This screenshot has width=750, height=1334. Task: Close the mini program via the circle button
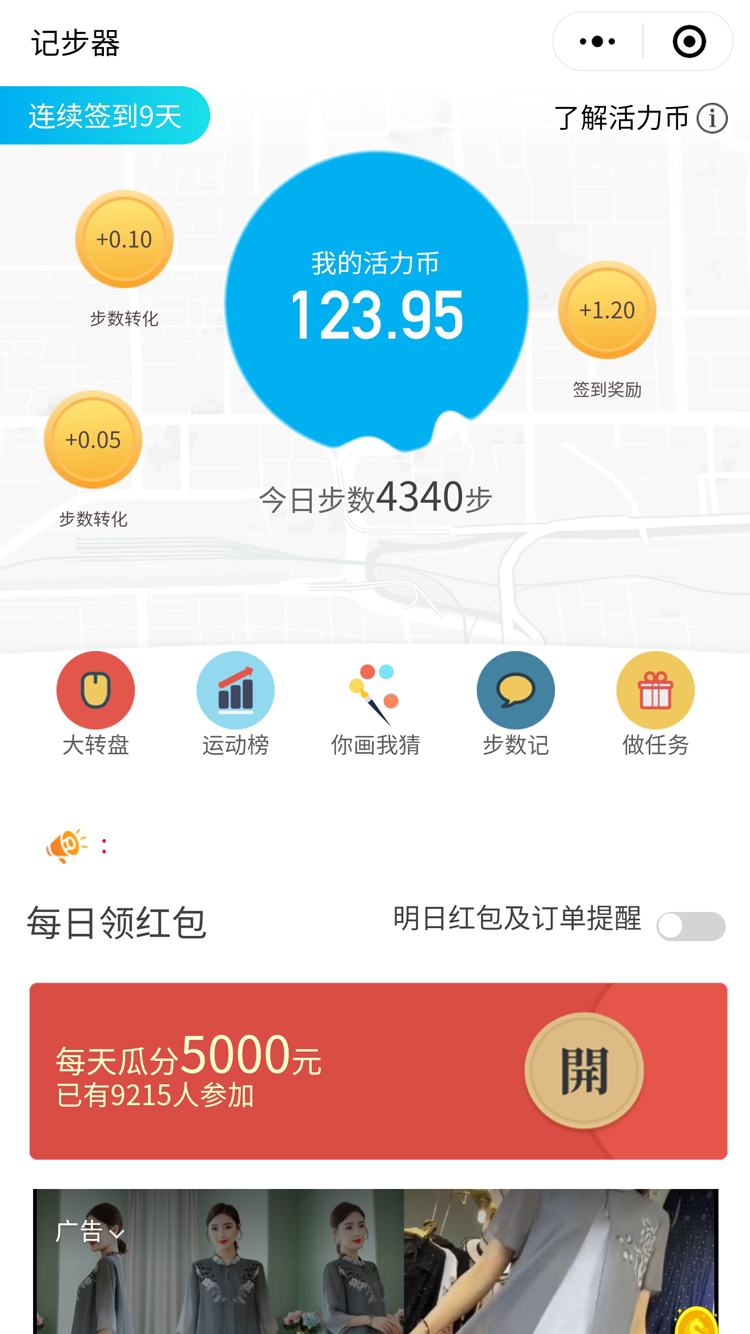pos(689,42)
